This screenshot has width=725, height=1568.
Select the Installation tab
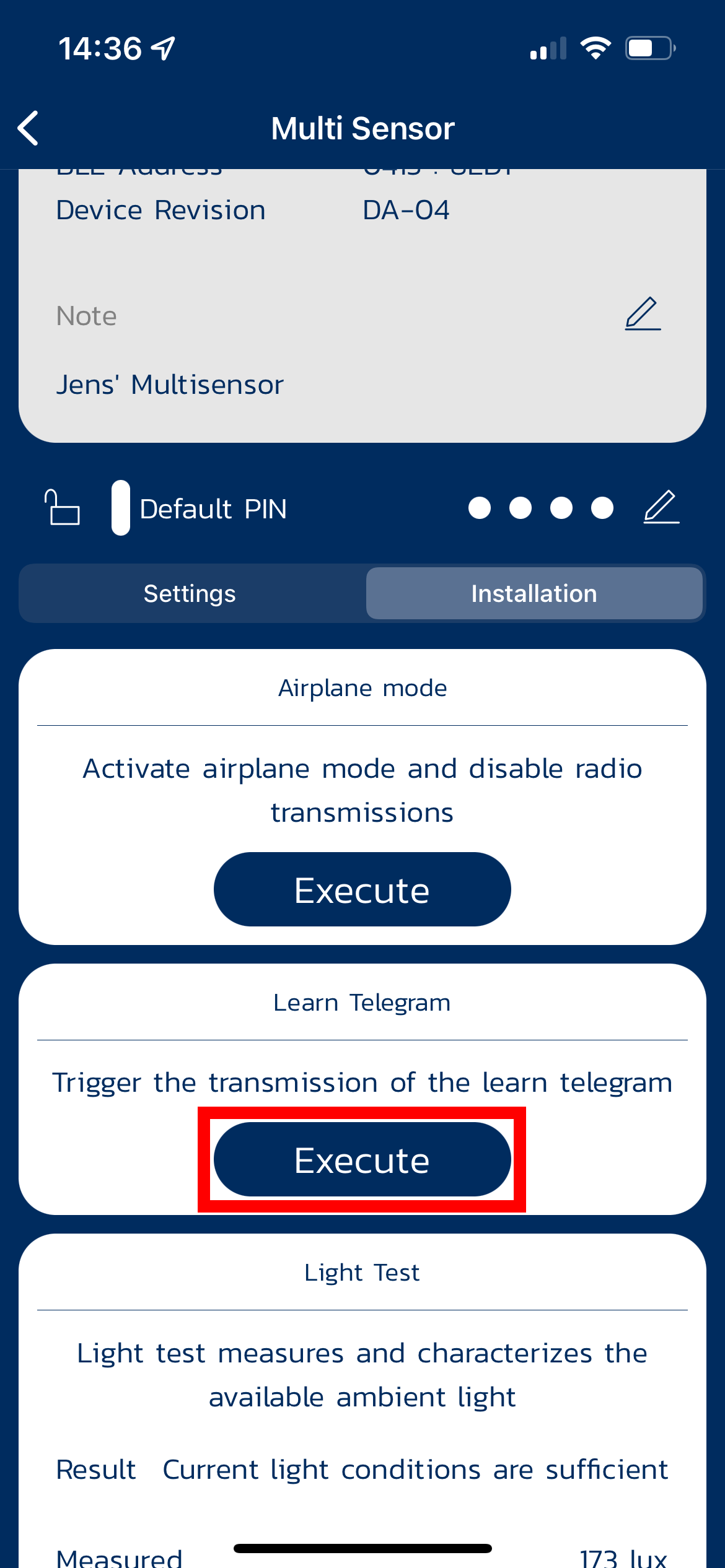click(x=534, y=593)
